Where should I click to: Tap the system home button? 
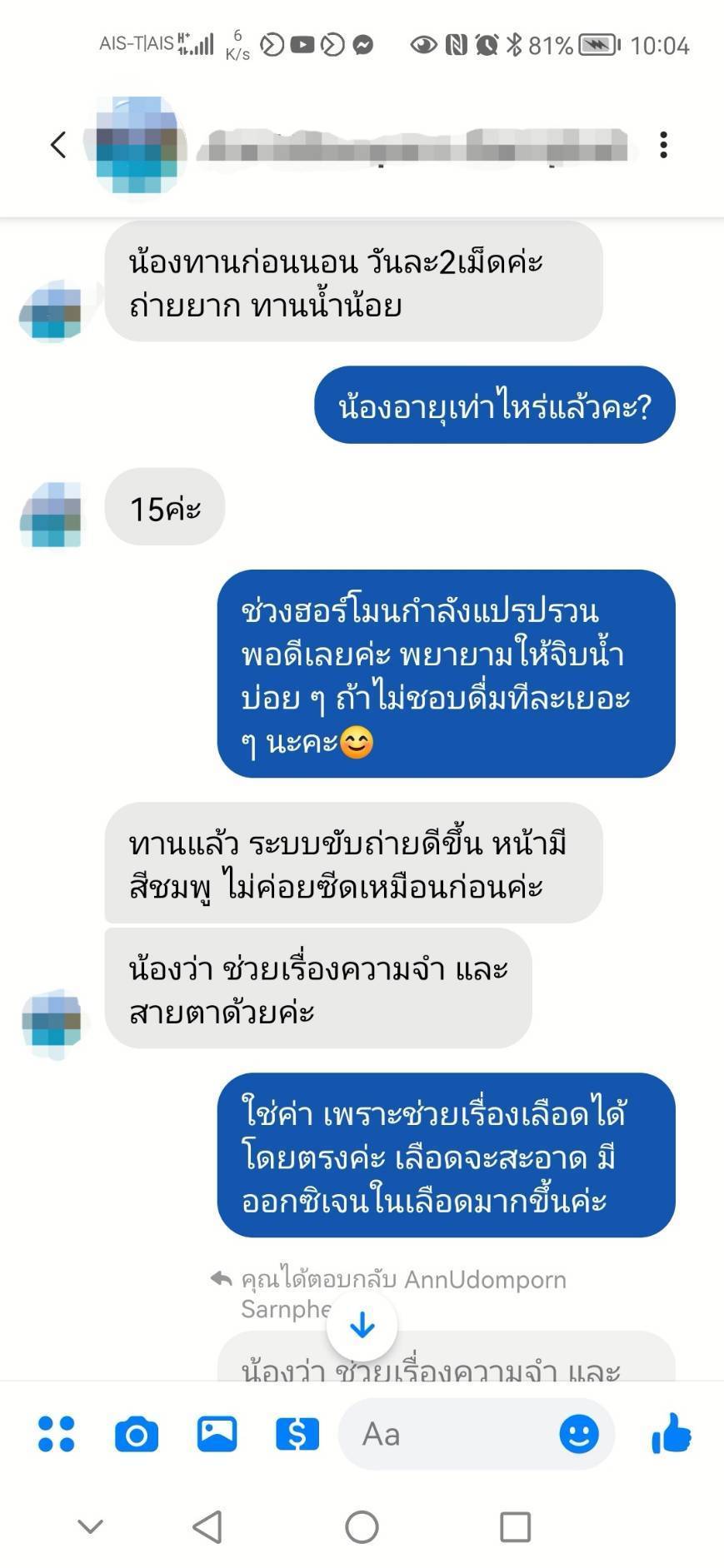tap(362, 1527)
